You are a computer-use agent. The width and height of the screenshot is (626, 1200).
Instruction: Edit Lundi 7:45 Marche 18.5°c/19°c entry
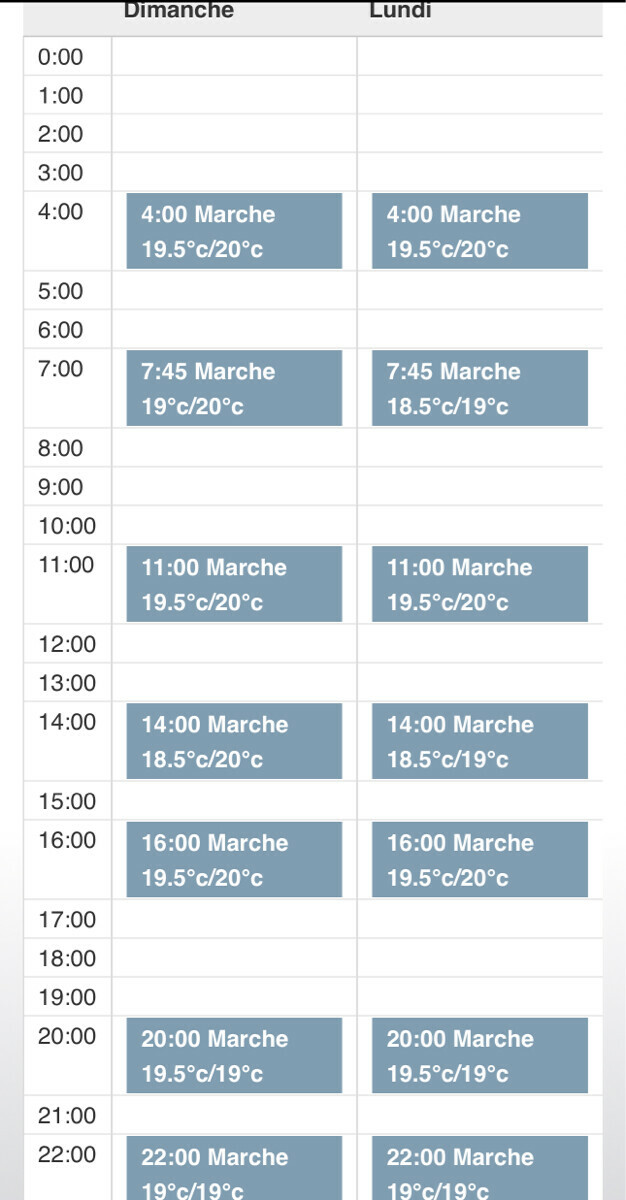(479, 388)
